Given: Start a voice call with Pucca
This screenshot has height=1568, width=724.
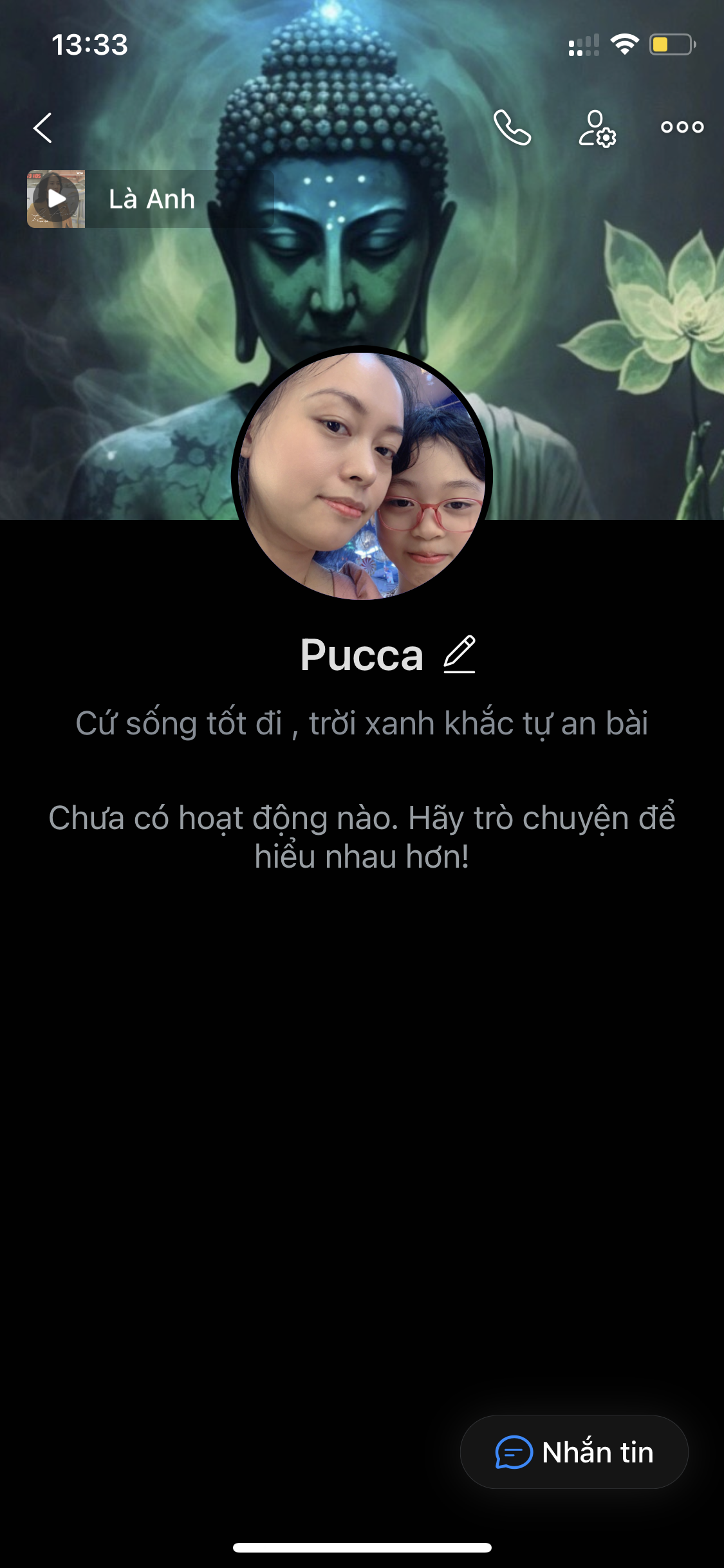Looking at the screenshot, I should [x=512, y=127].
